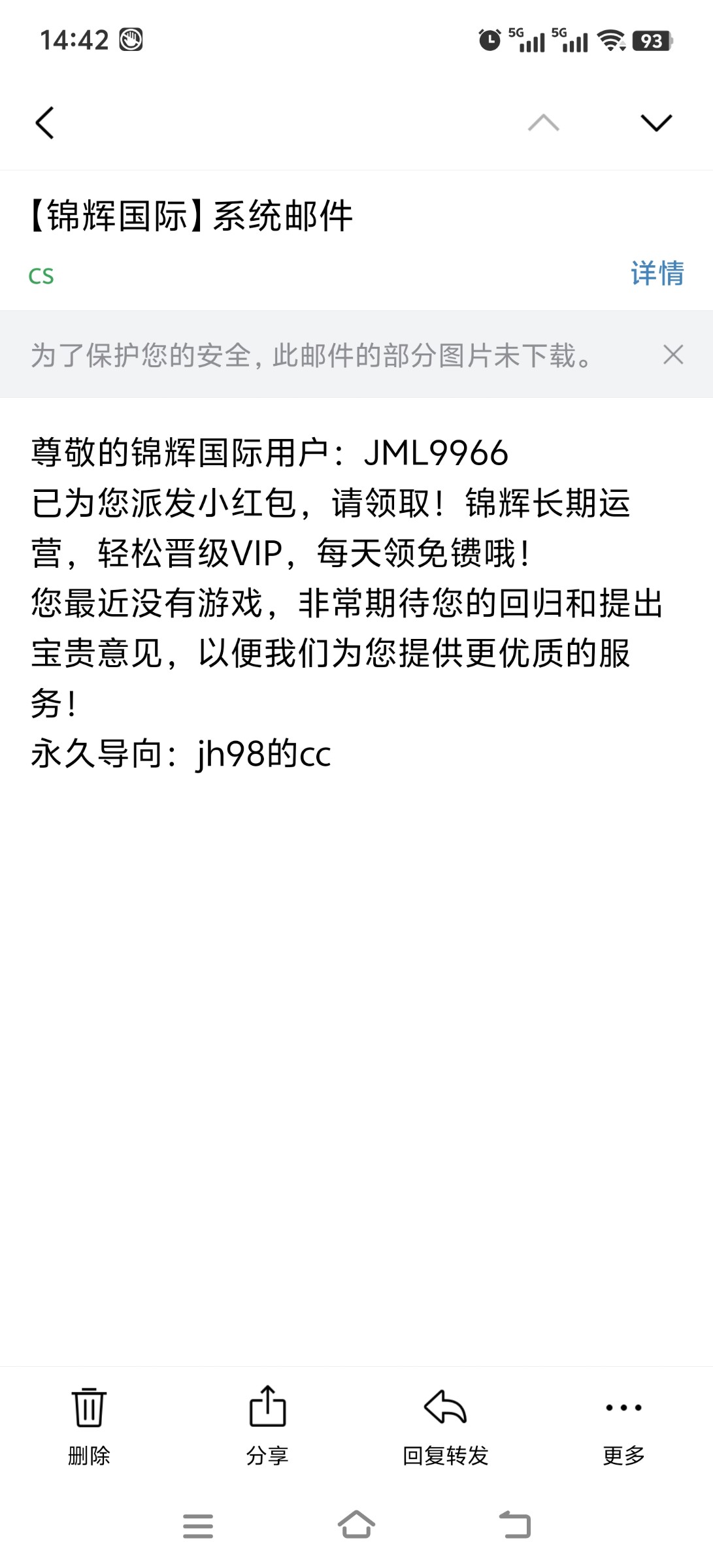Open the 更多 options menu
The image size is (713, 1568).
(x=623, y=1426)
